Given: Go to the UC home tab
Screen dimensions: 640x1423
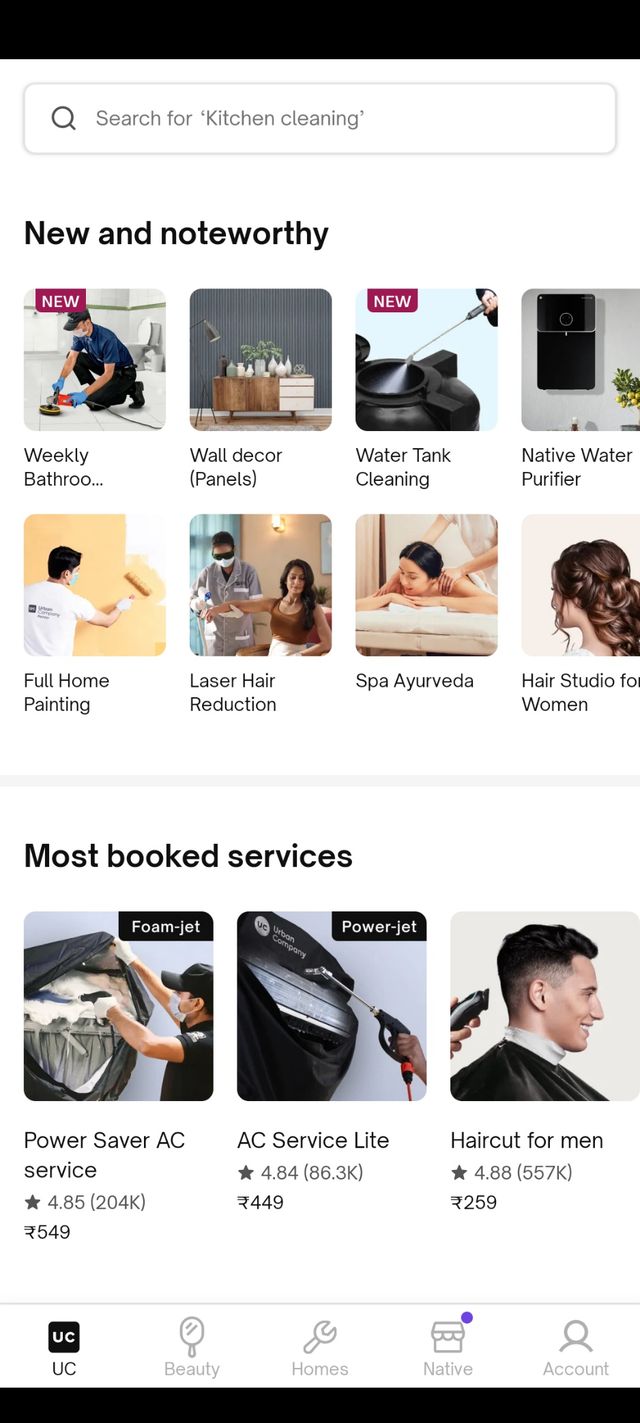Looking at the screenshot, I should (x=64, y=1346).
